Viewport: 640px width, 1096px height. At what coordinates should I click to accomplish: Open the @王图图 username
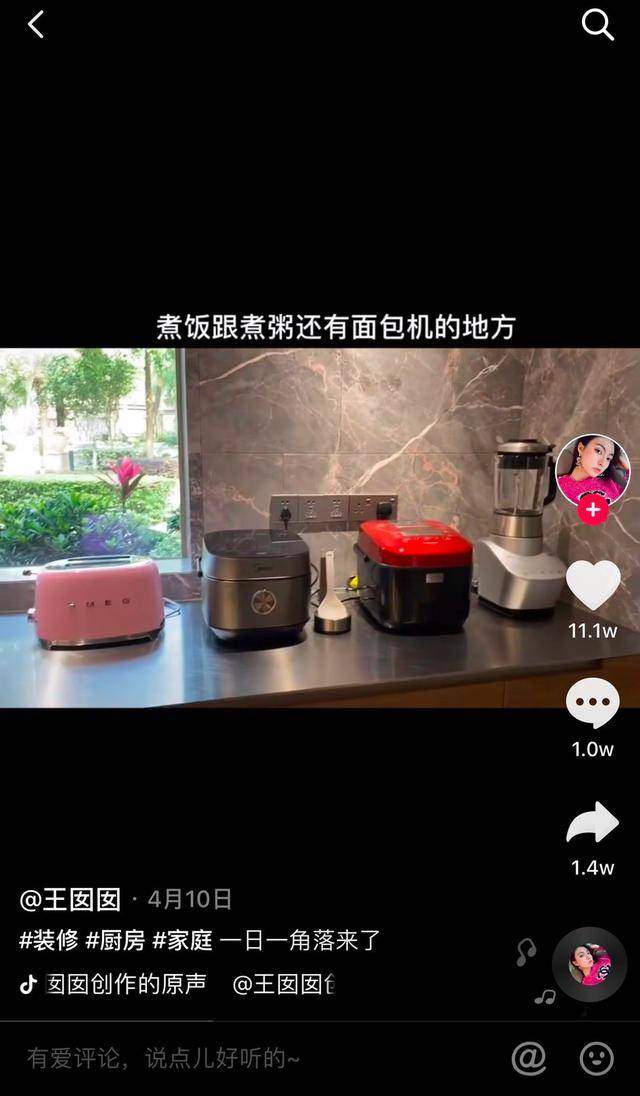click(x=70, y=899)
